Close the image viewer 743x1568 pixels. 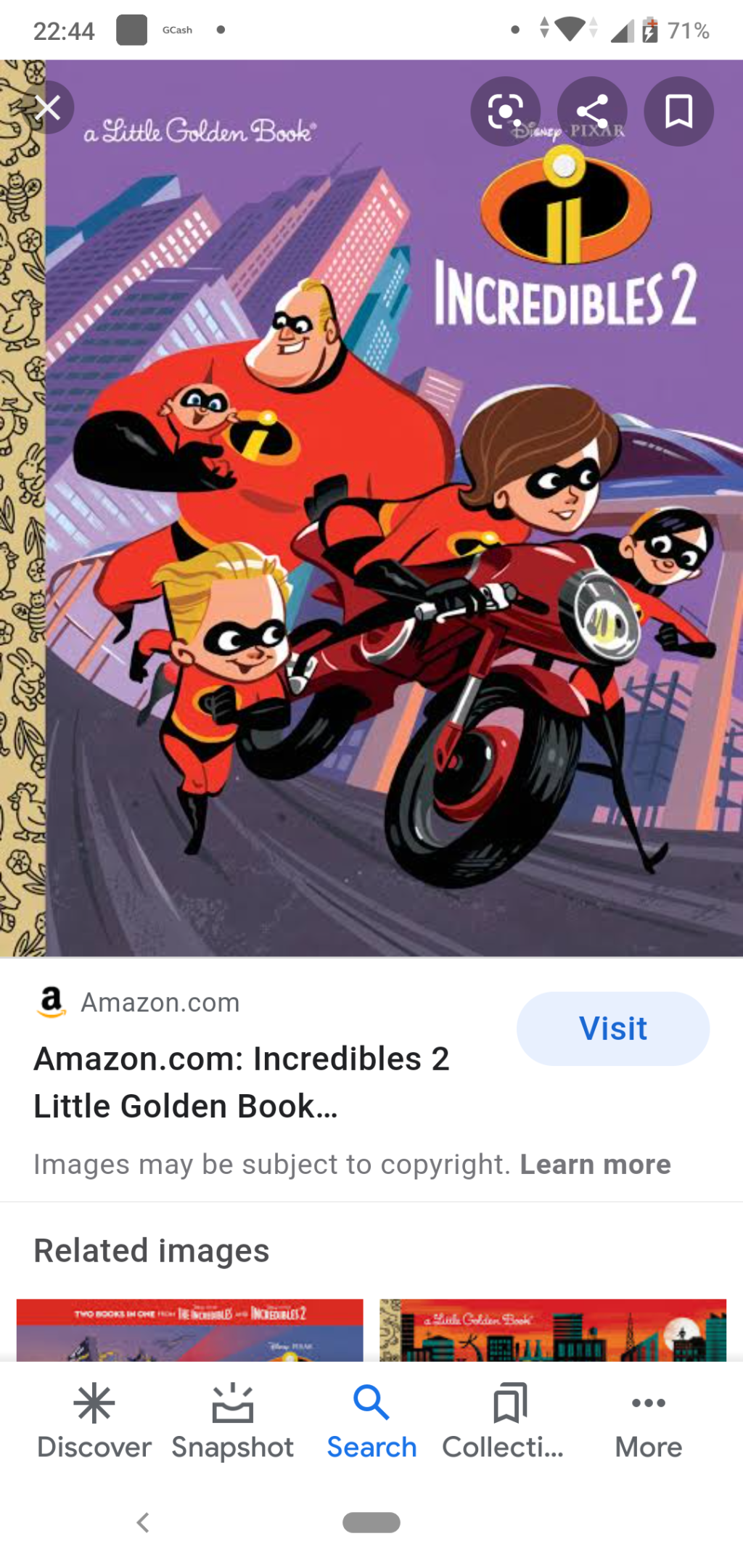click(x=48, y=109)
